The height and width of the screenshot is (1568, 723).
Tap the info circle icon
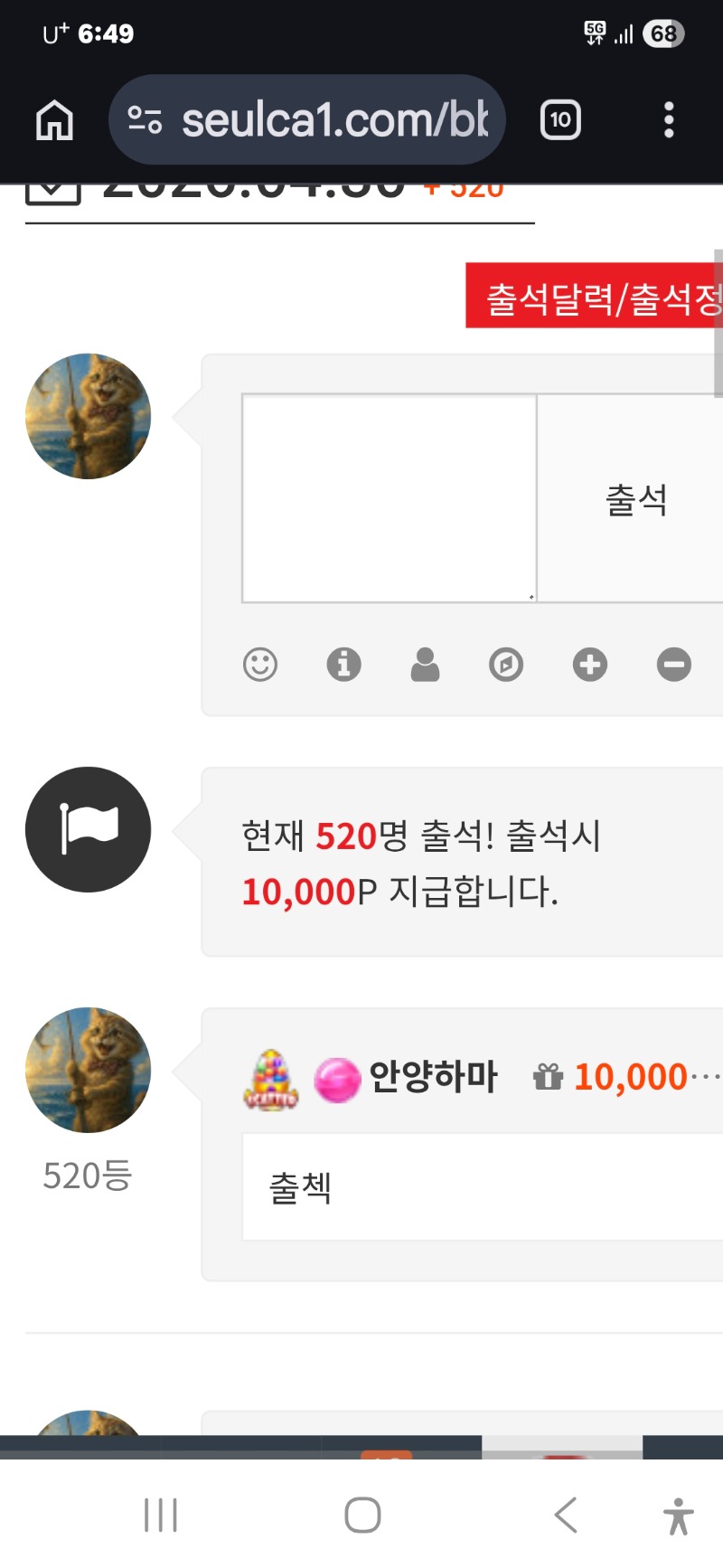point(343,665)
